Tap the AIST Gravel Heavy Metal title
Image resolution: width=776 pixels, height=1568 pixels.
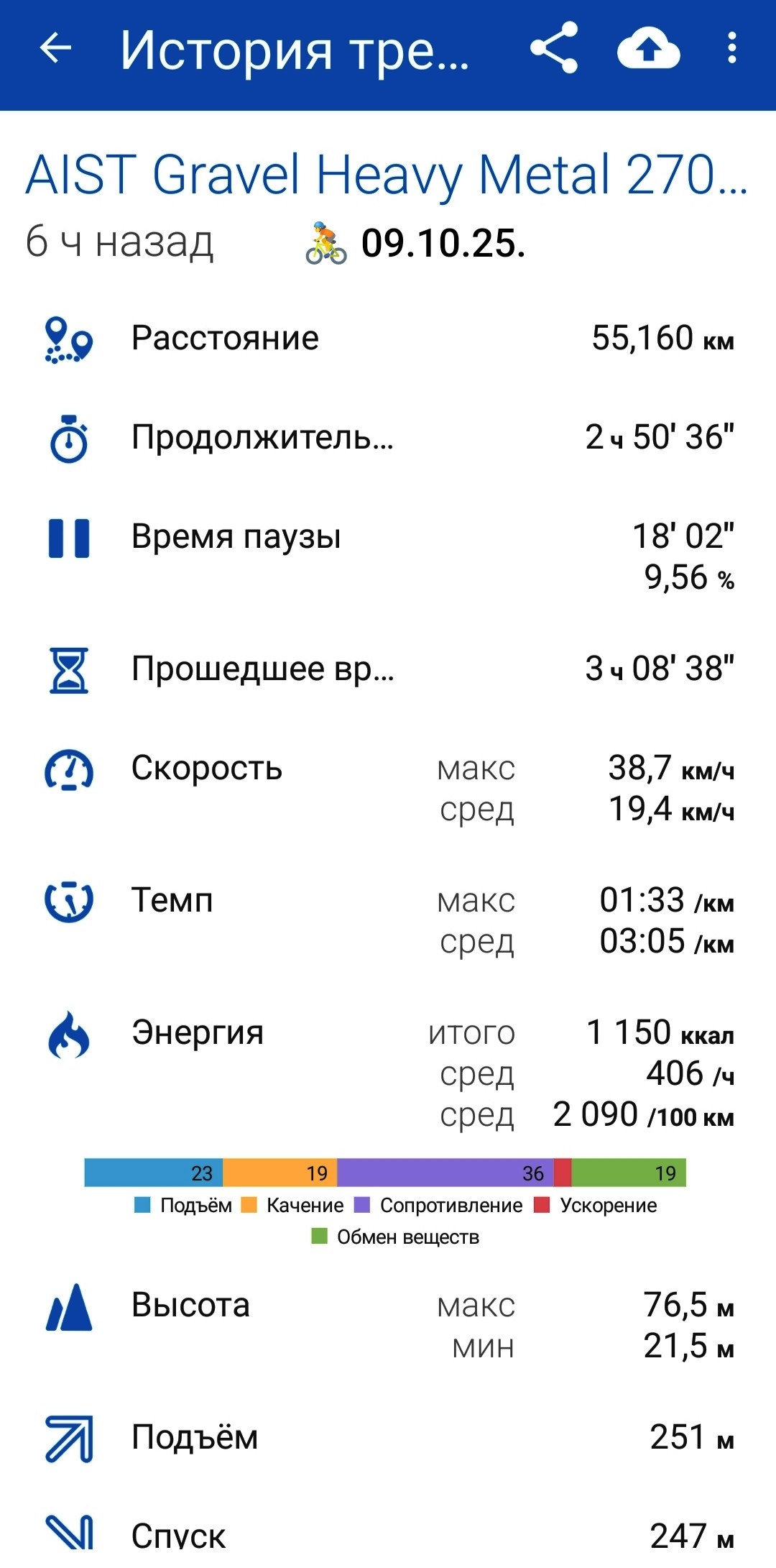click(387, 175)
